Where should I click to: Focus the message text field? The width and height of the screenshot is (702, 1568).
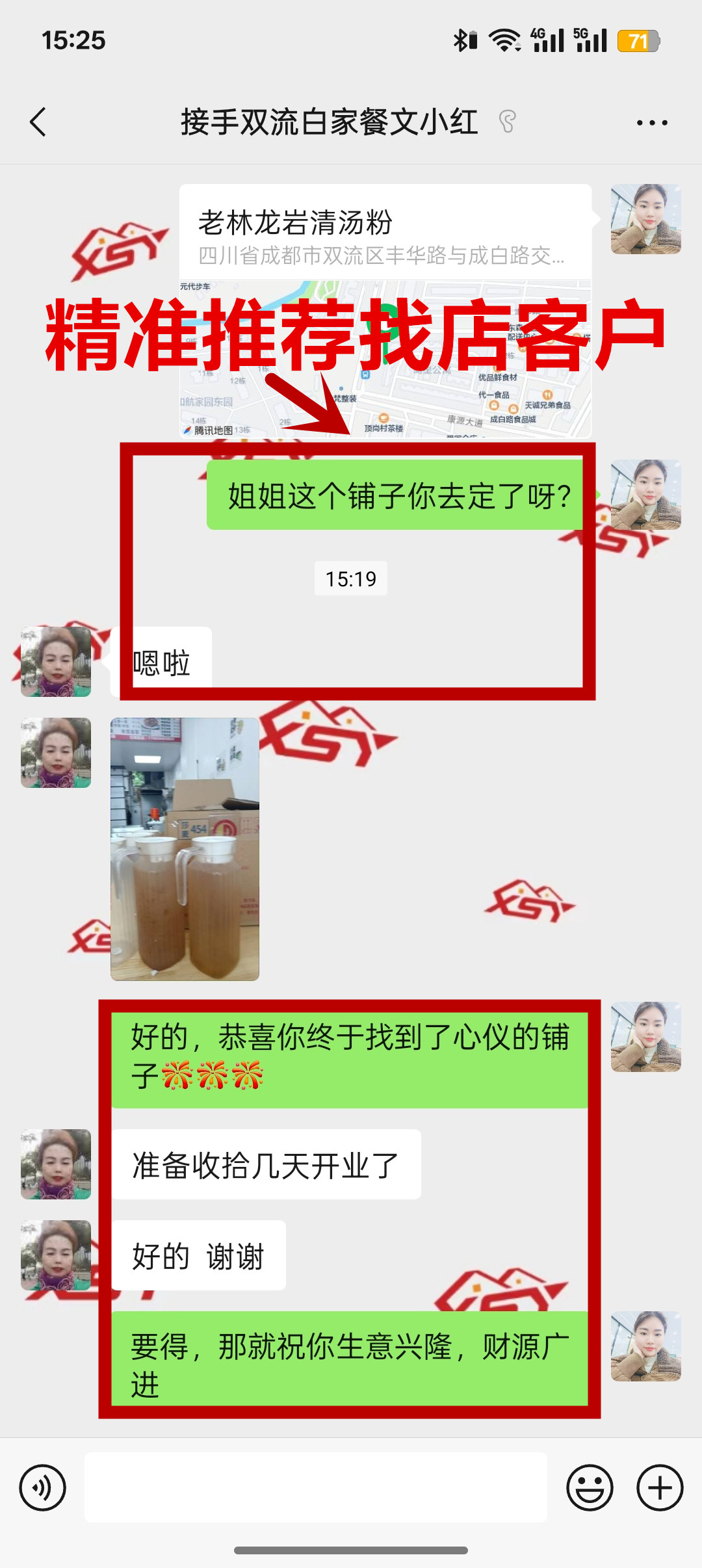tap(316, 1487)
